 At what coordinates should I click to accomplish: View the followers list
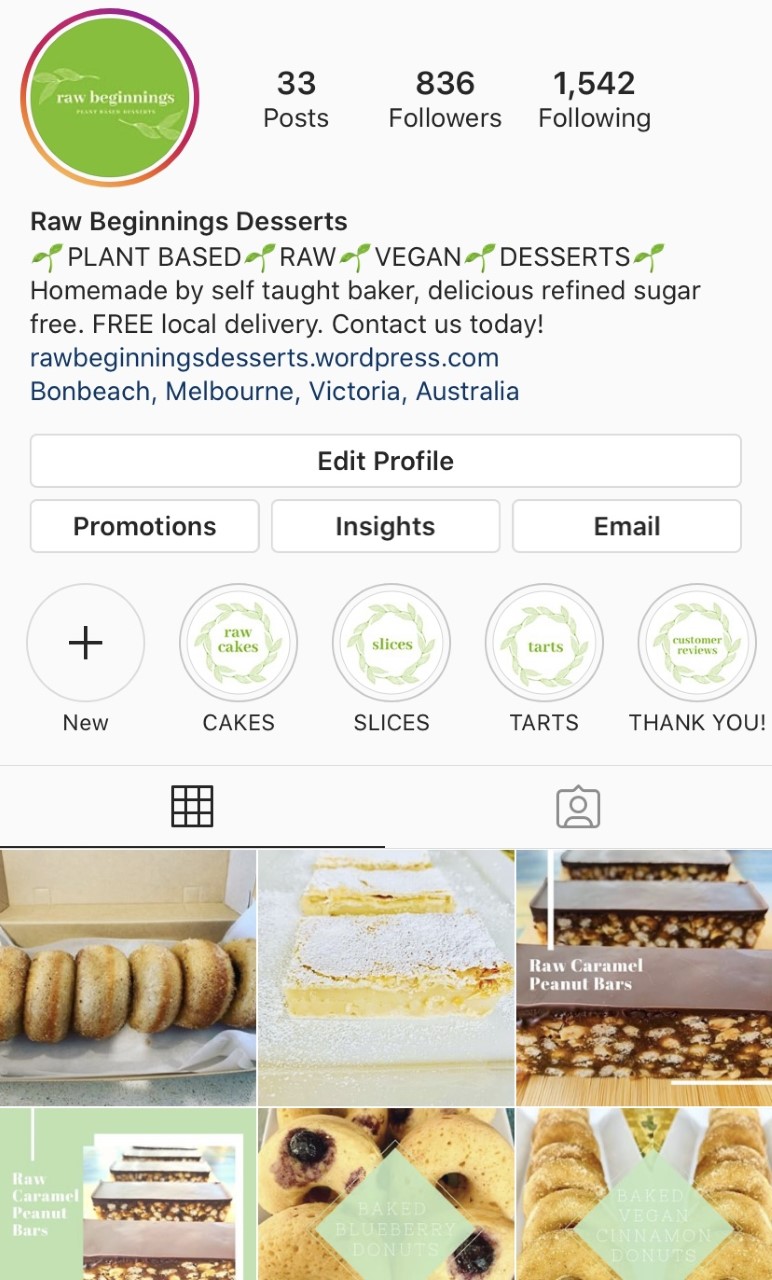tap(445, 99)
